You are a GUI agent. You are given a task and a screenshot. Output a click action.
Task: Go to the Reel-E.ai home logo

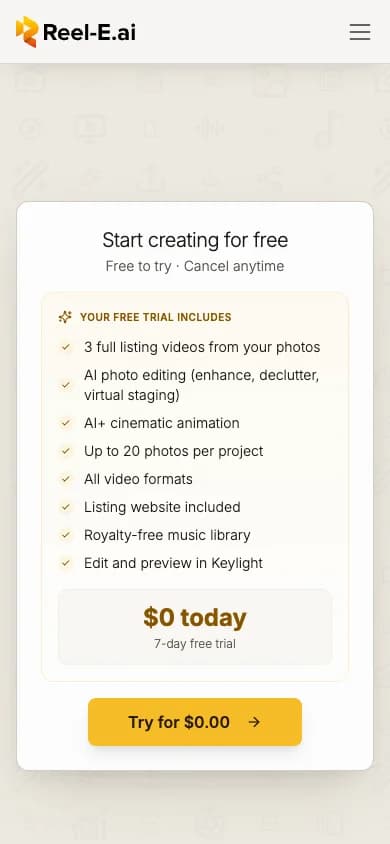[76, 32]
